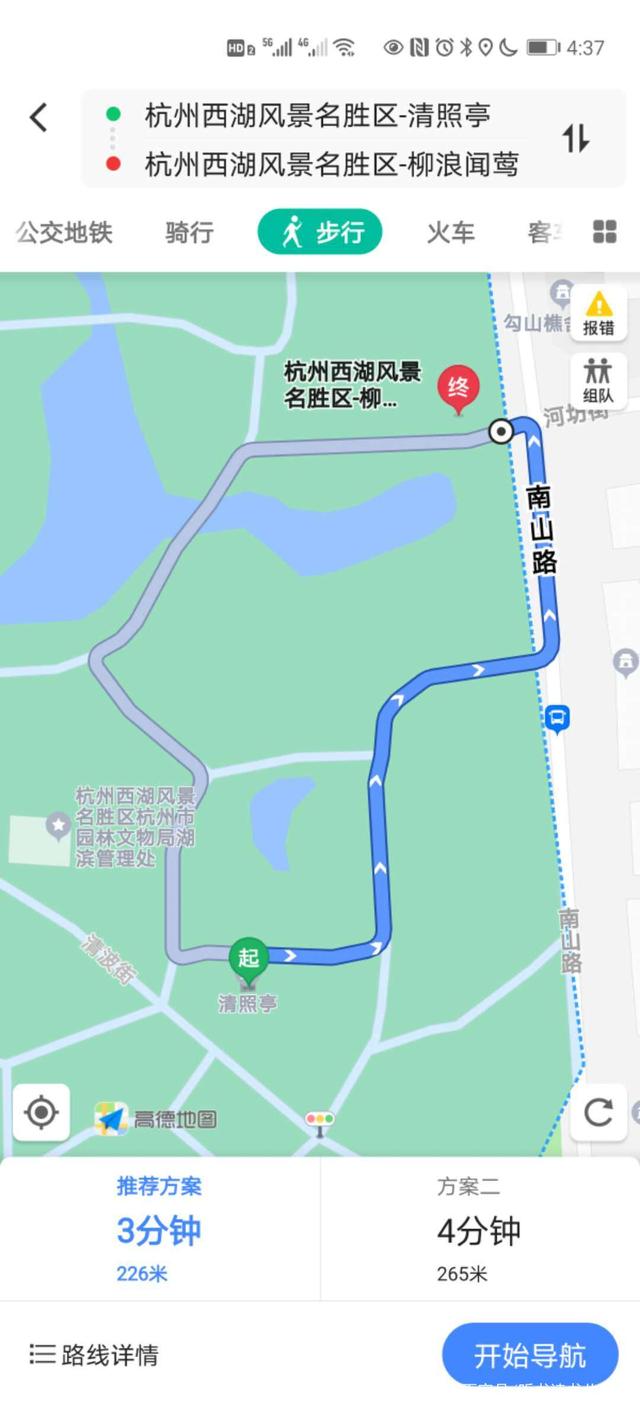Swap the start and destination points
Screen dimensions: 640x1408
point(575,138)
